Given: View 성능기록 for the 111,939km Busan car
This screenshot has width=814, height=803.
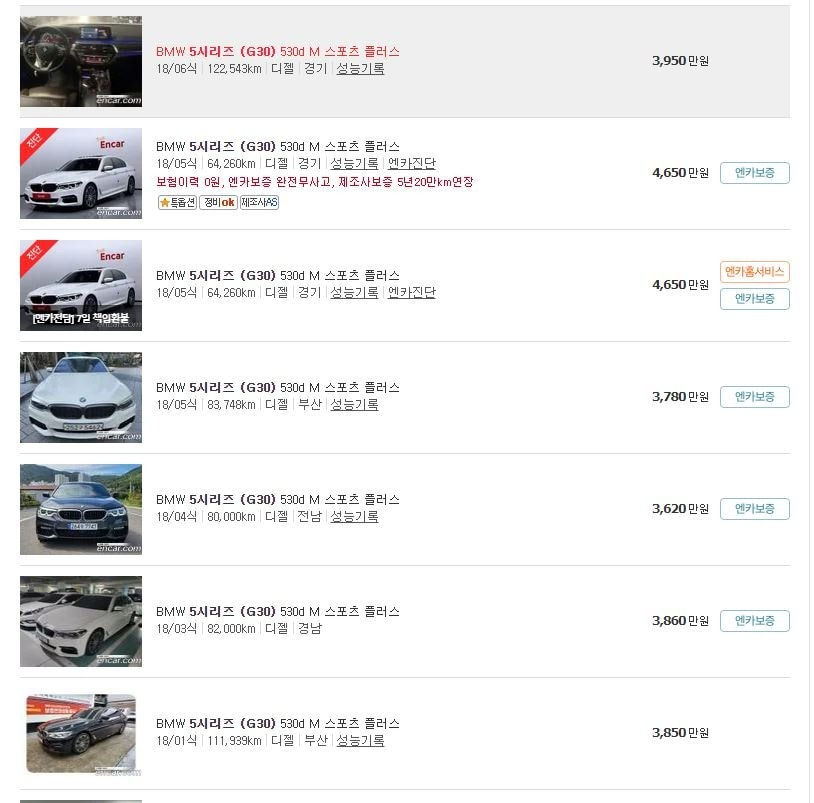Looking at the screenshot, I should pos(360,741).
